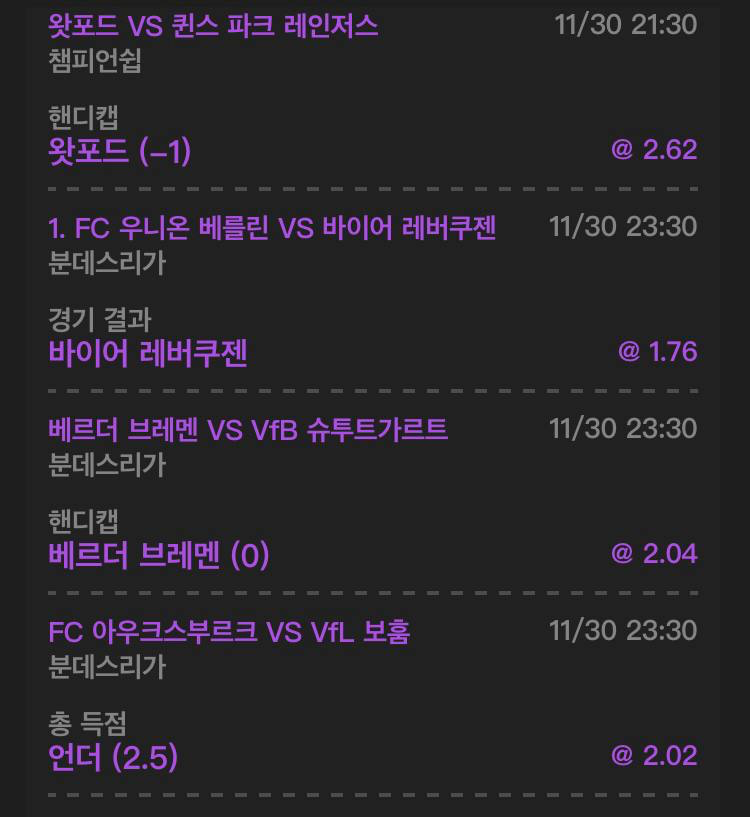Open the Union Berlin vs Bayer Leverkusen match
The image size is (750, 817).
272,227
